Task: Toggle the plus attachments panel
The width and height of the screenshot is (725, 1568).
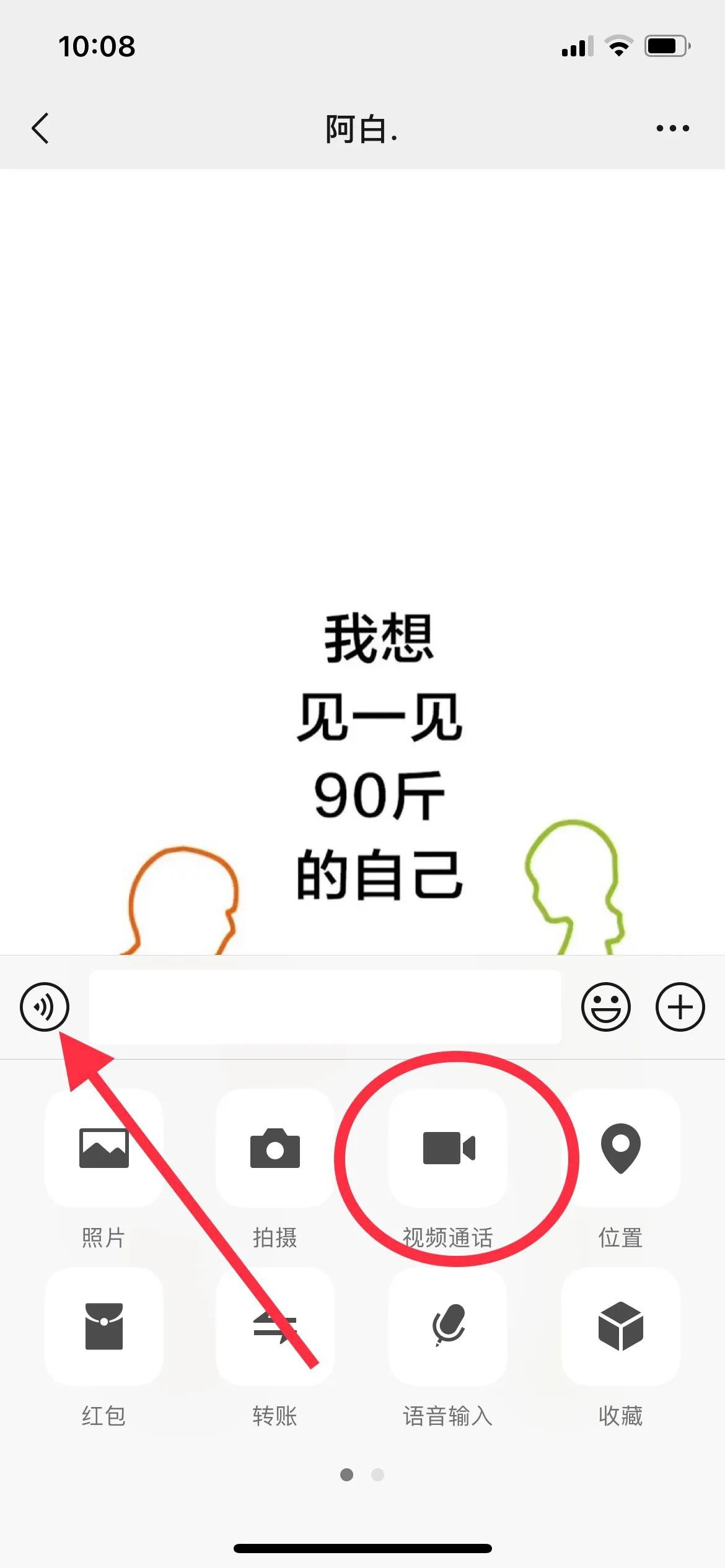Action: click(680, 1007)
